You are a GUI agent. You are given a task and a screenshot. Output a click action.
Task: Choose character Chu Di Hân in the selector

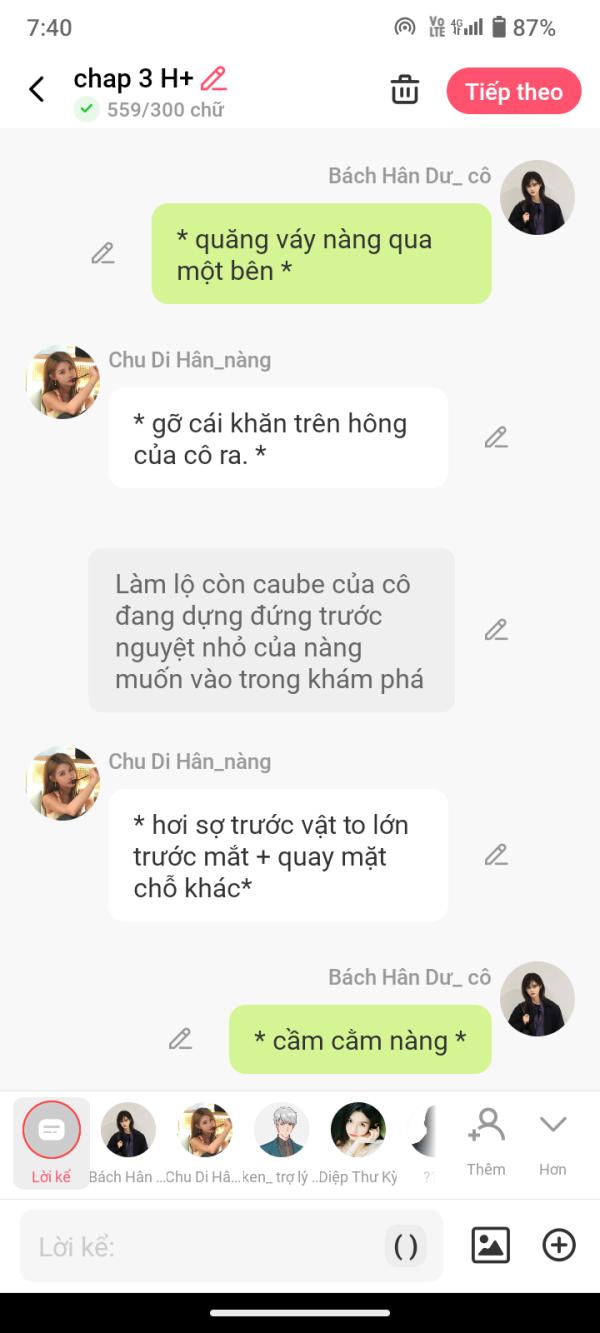(x=205, y=1131)
